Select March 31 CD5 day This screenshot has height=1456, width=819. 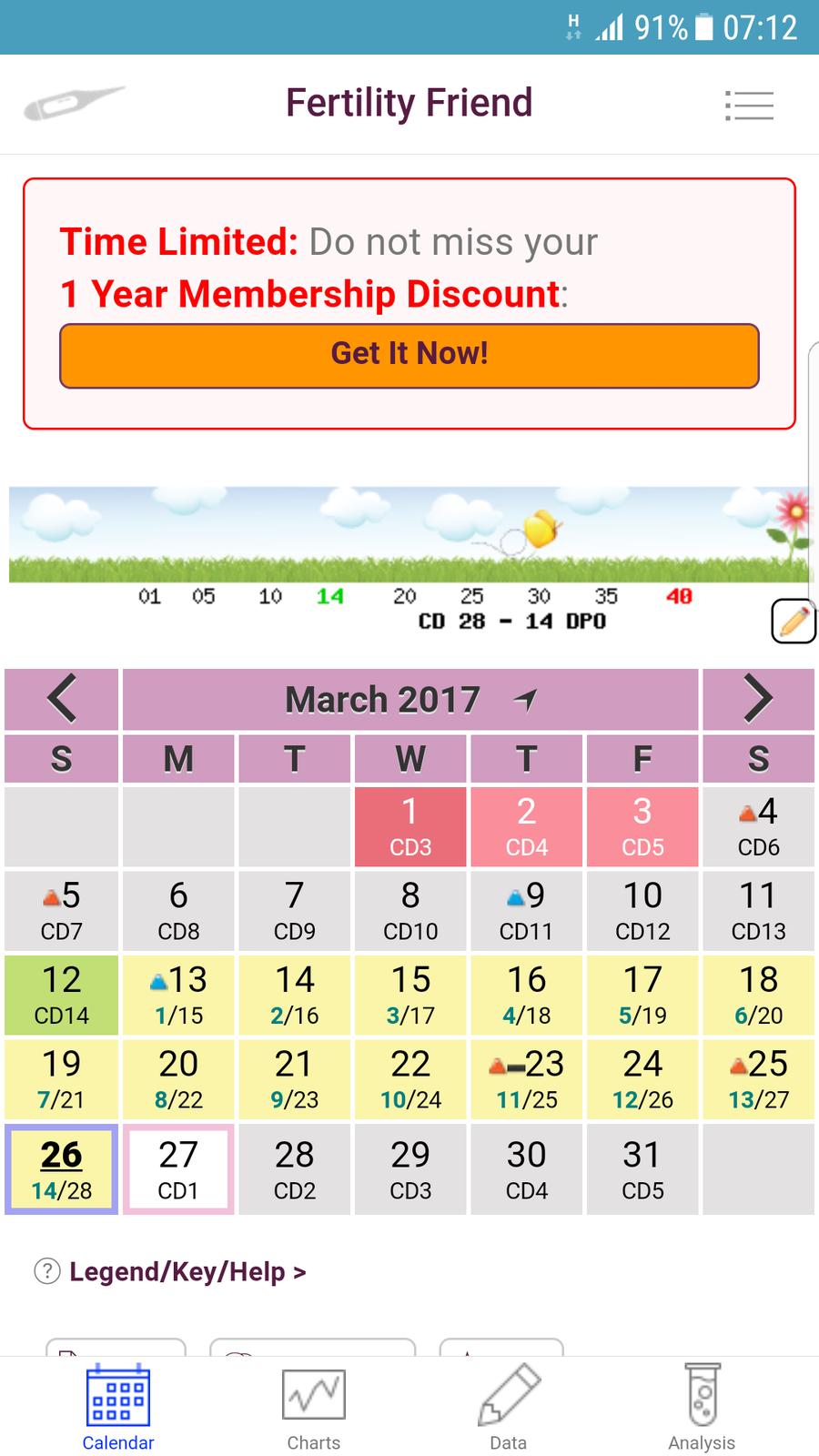click(x=642, y=1169)
